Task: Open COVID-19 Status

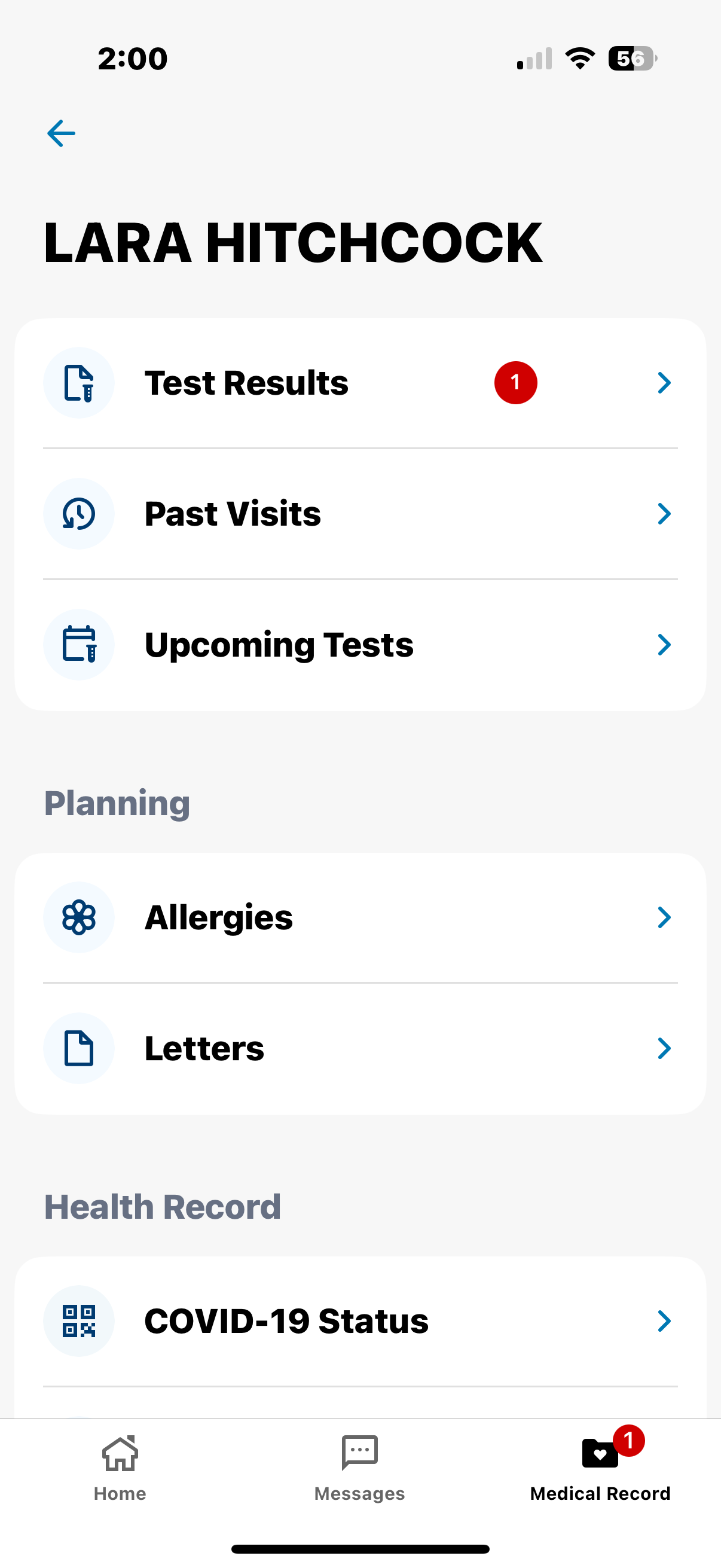Action: click(360, 1321)
